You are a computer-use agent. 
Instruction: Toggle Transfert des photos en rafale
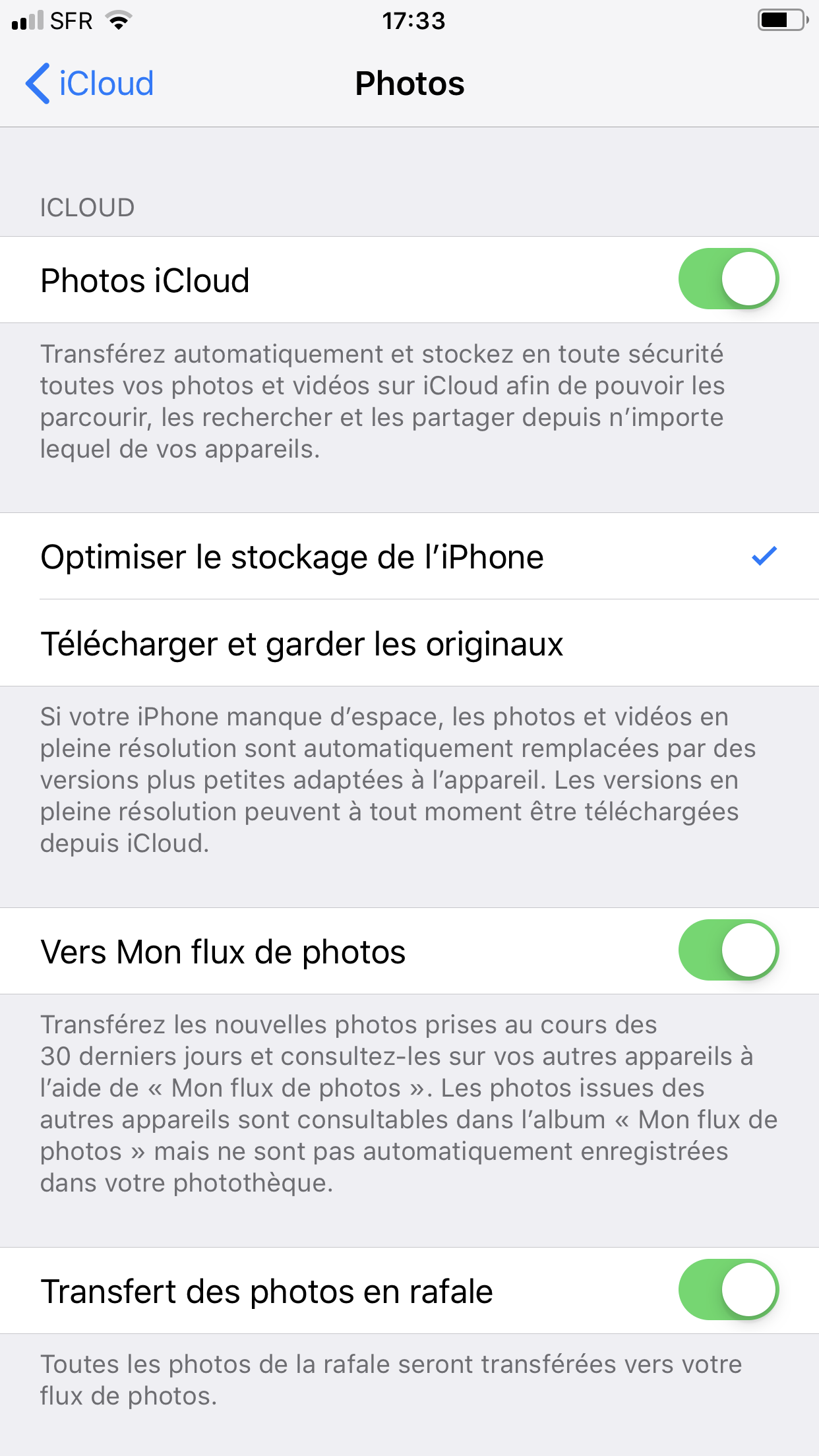point(729,1290)
